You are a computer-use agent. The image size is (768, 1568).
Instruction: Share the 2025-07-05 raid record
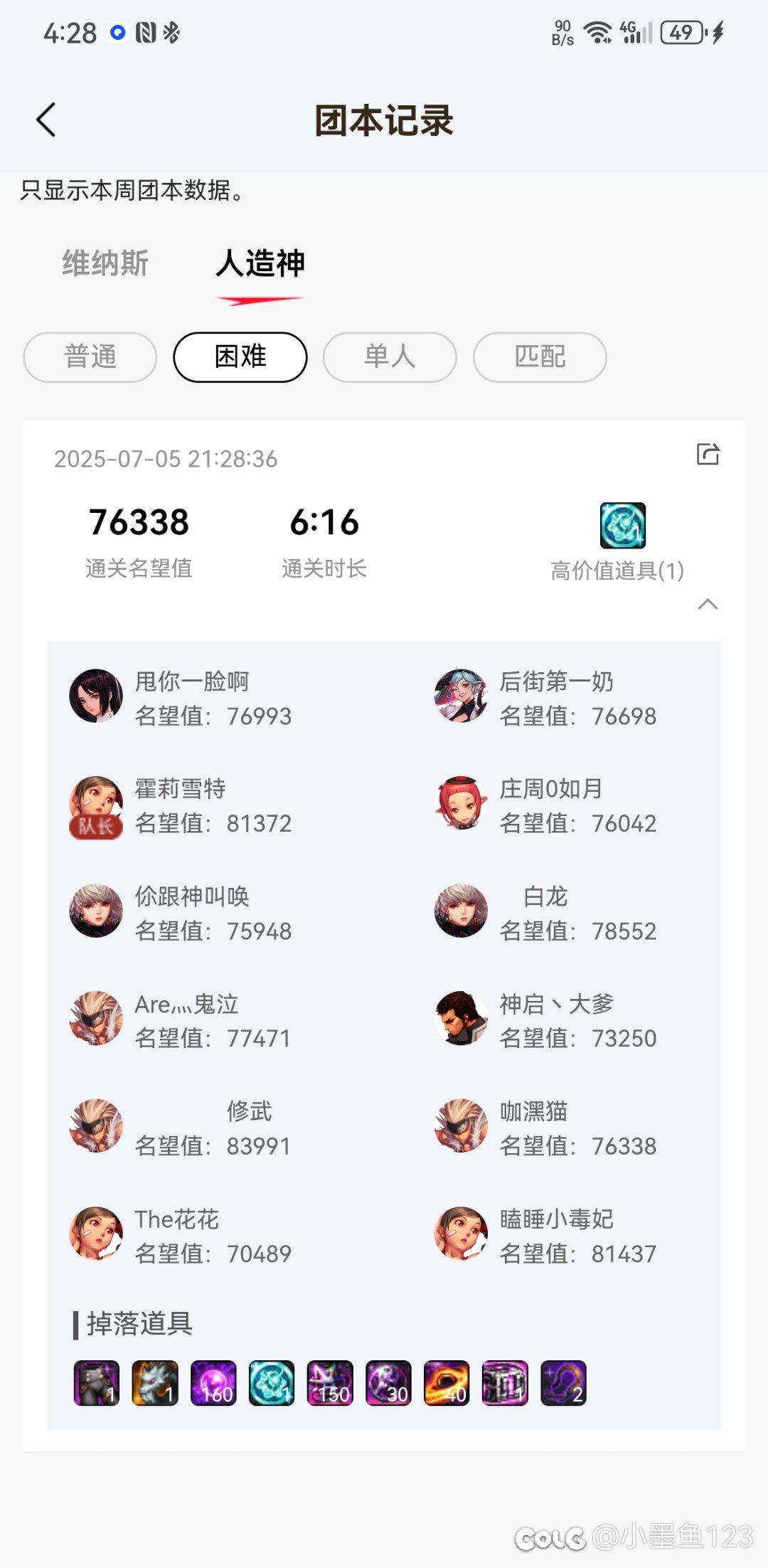pyautogui.click(x=708, y=454)
